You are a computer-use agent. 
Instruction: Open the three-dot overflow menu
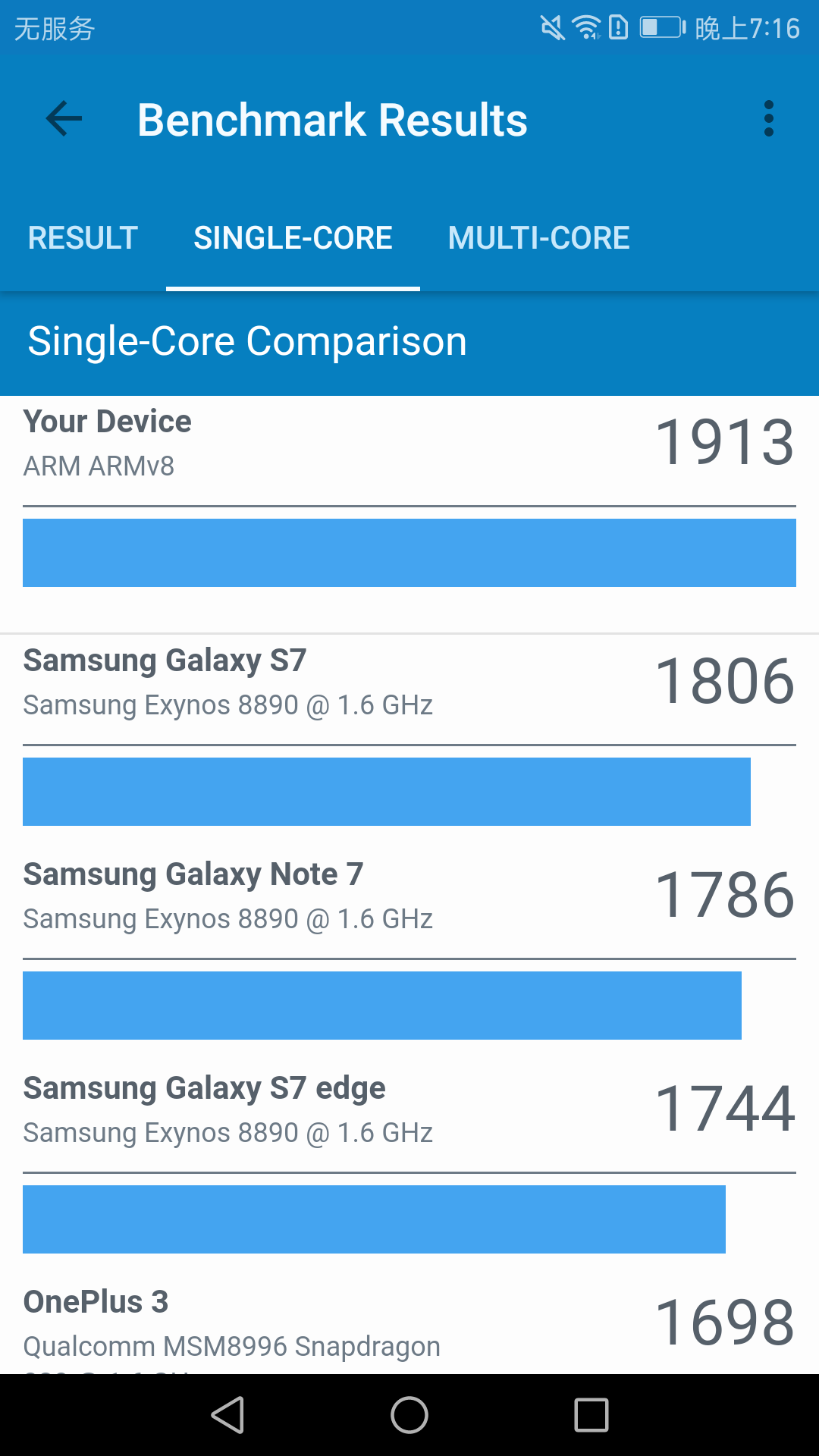pyautogui.click(x=769, y=119)
